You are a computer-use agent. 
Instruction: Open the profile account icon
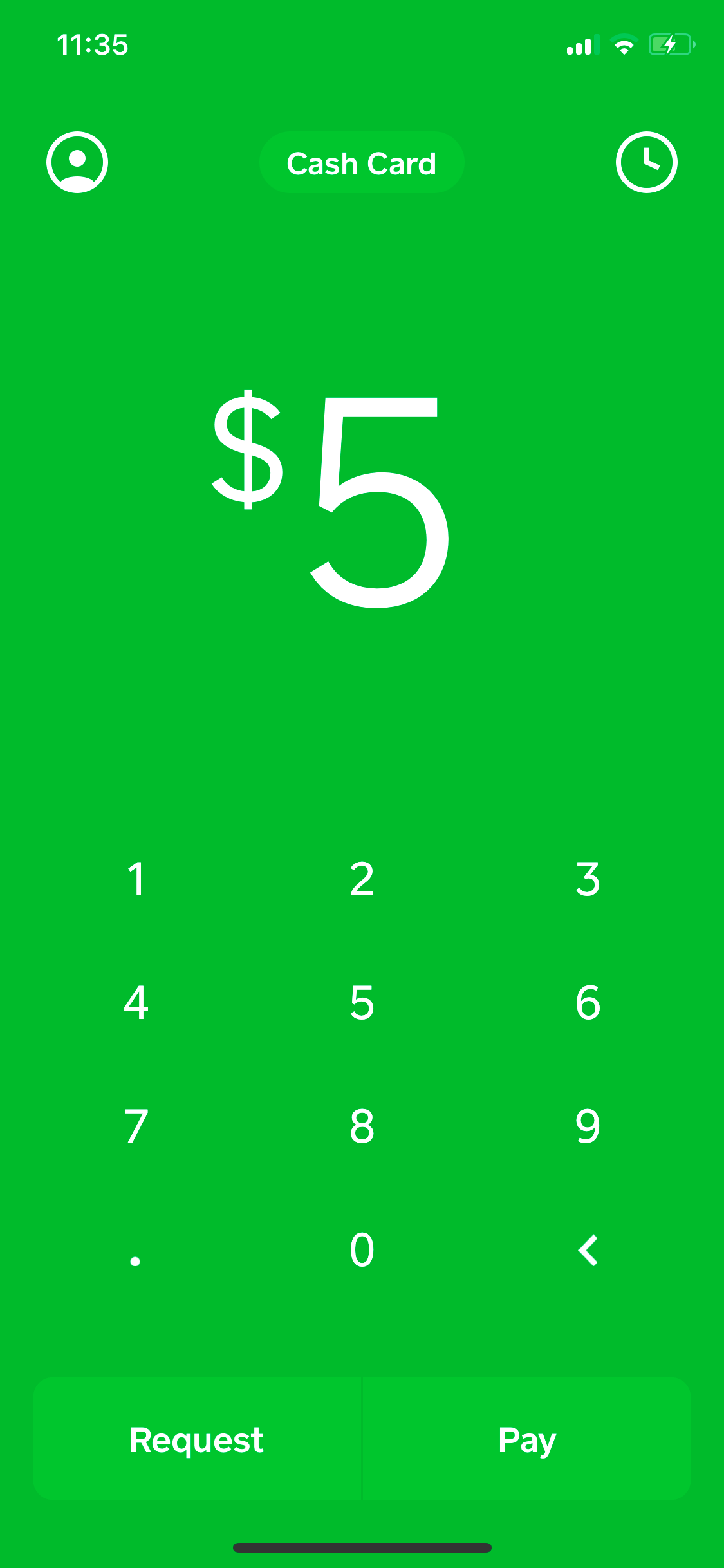pos(77,162)
